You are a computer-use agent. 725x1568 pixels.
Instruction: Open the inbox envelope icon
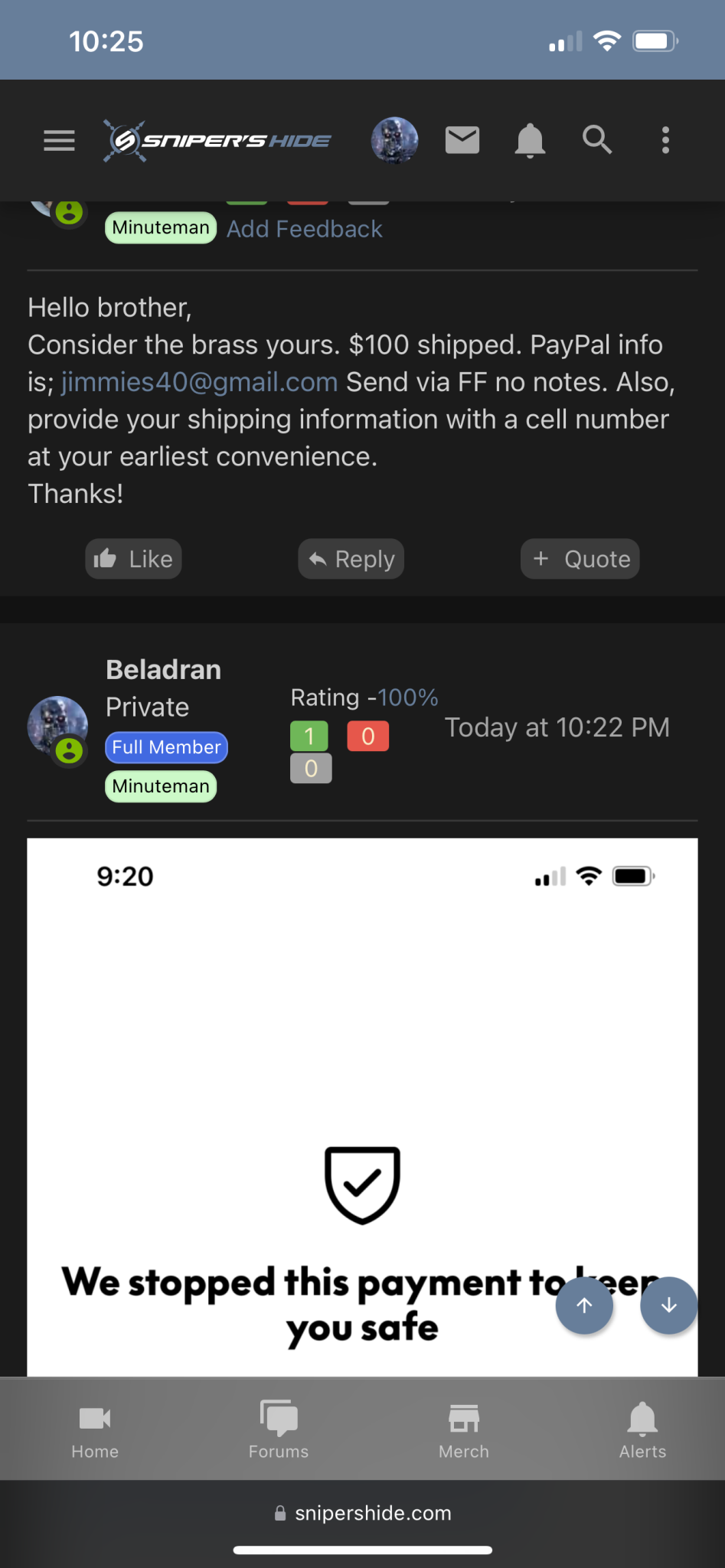click(x=462, y=141)
